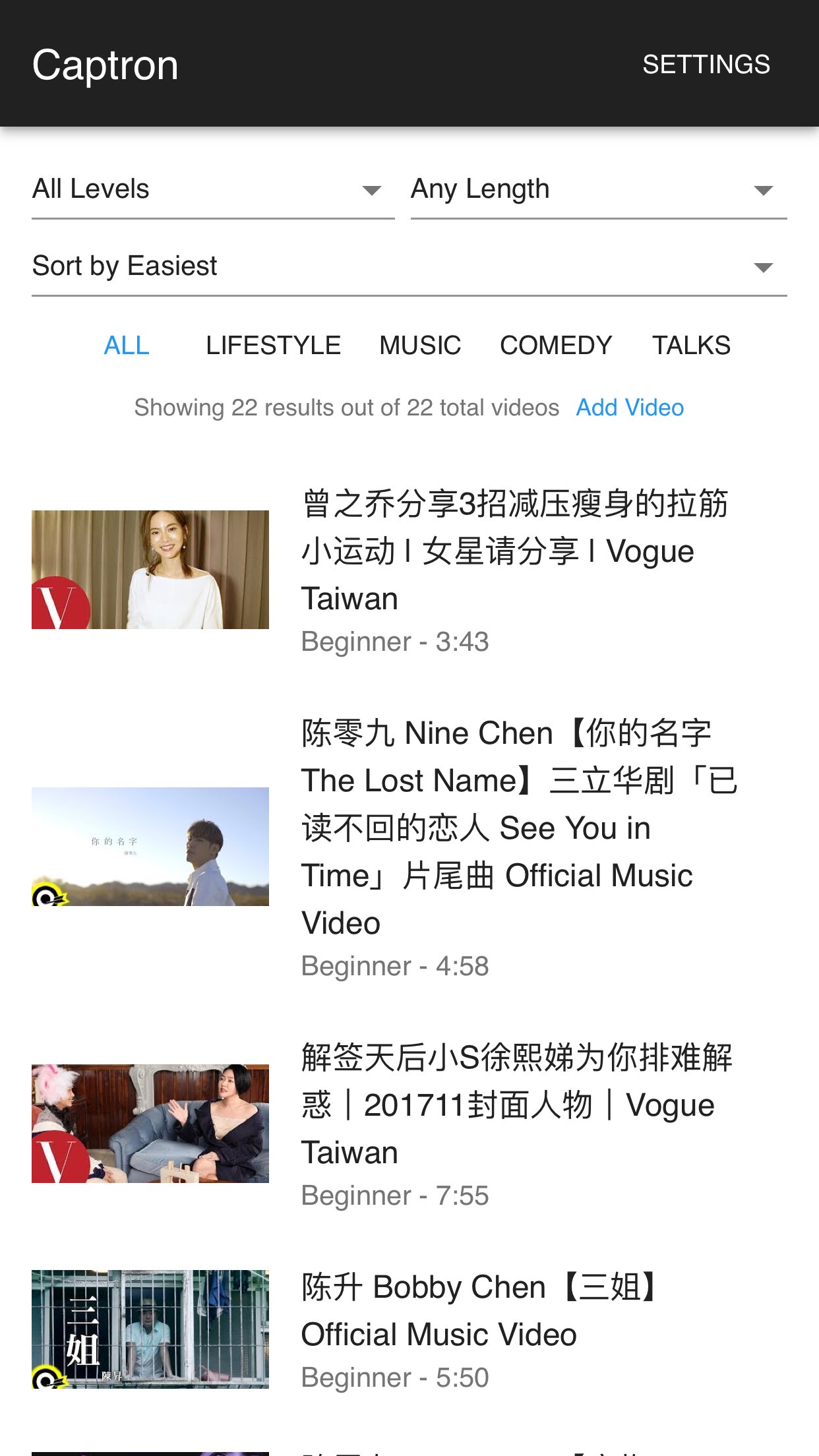Open the TALKS section
Screen dimensions: 819x1456
click(690, 345)
